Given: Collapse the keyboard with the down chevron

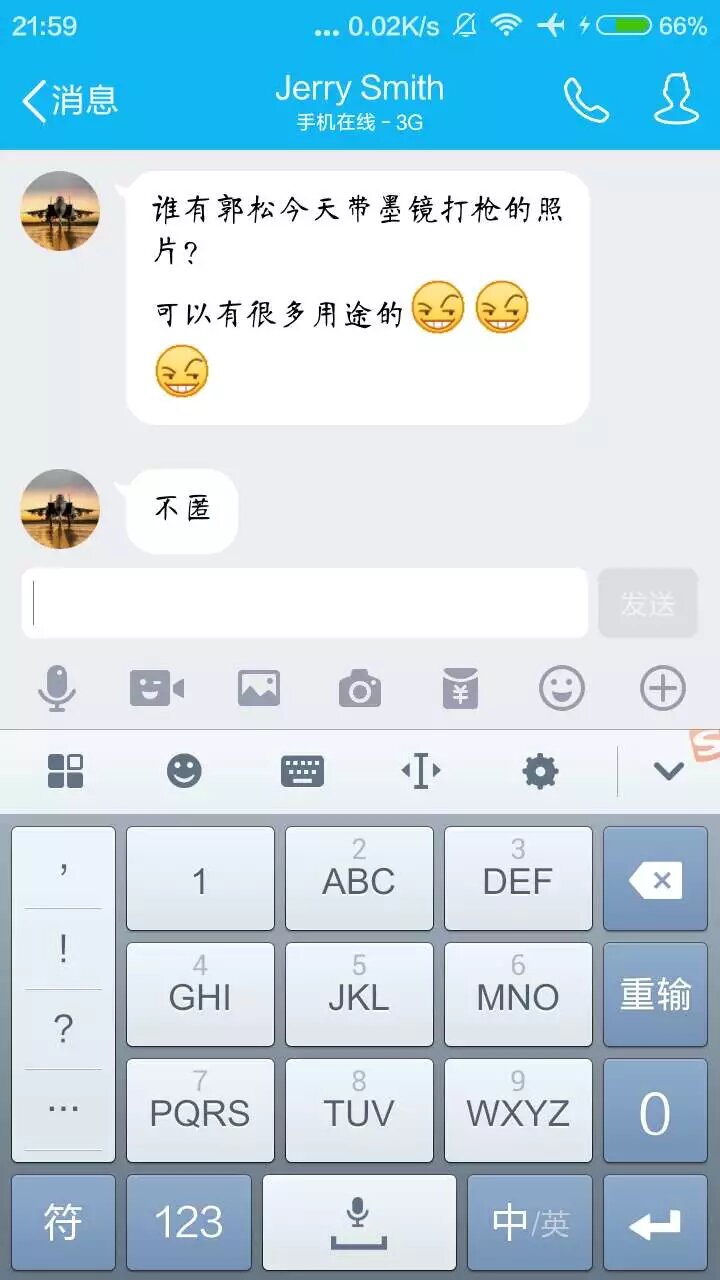Looking at the screenshot, I should point(668,771).
